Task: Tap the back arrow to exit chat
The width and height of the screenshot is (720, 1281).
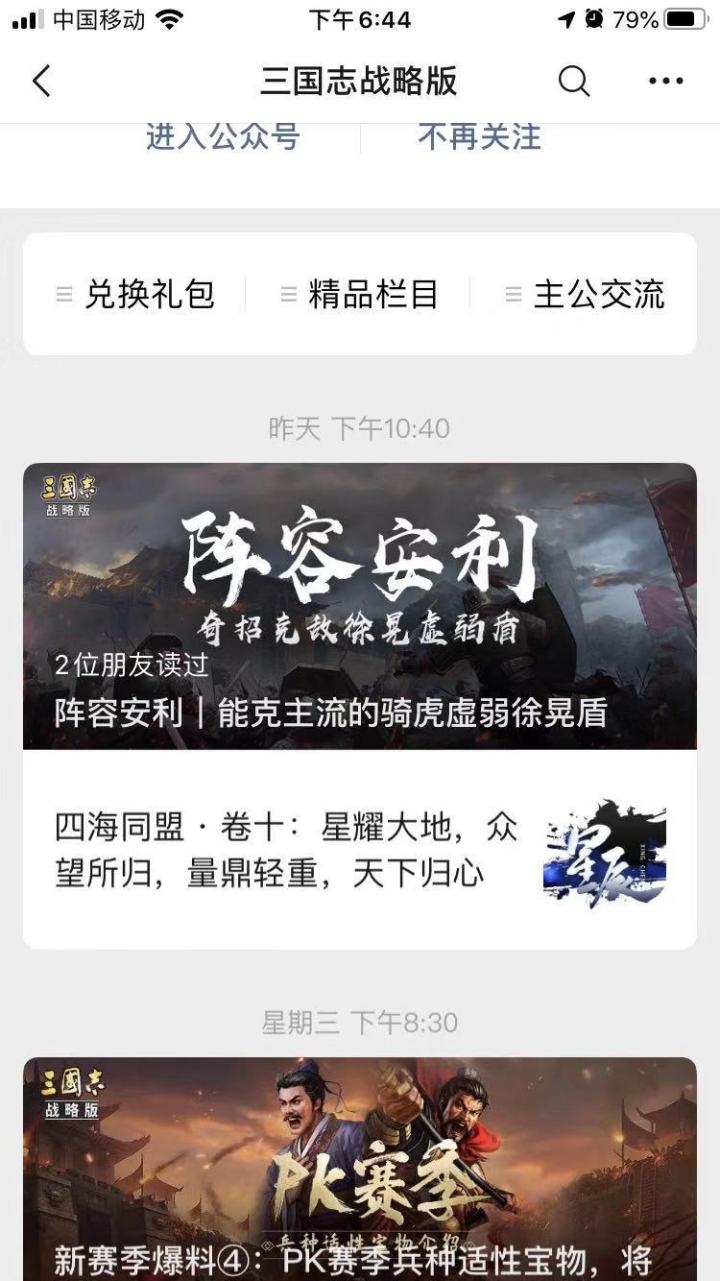Action: (40, 82)
